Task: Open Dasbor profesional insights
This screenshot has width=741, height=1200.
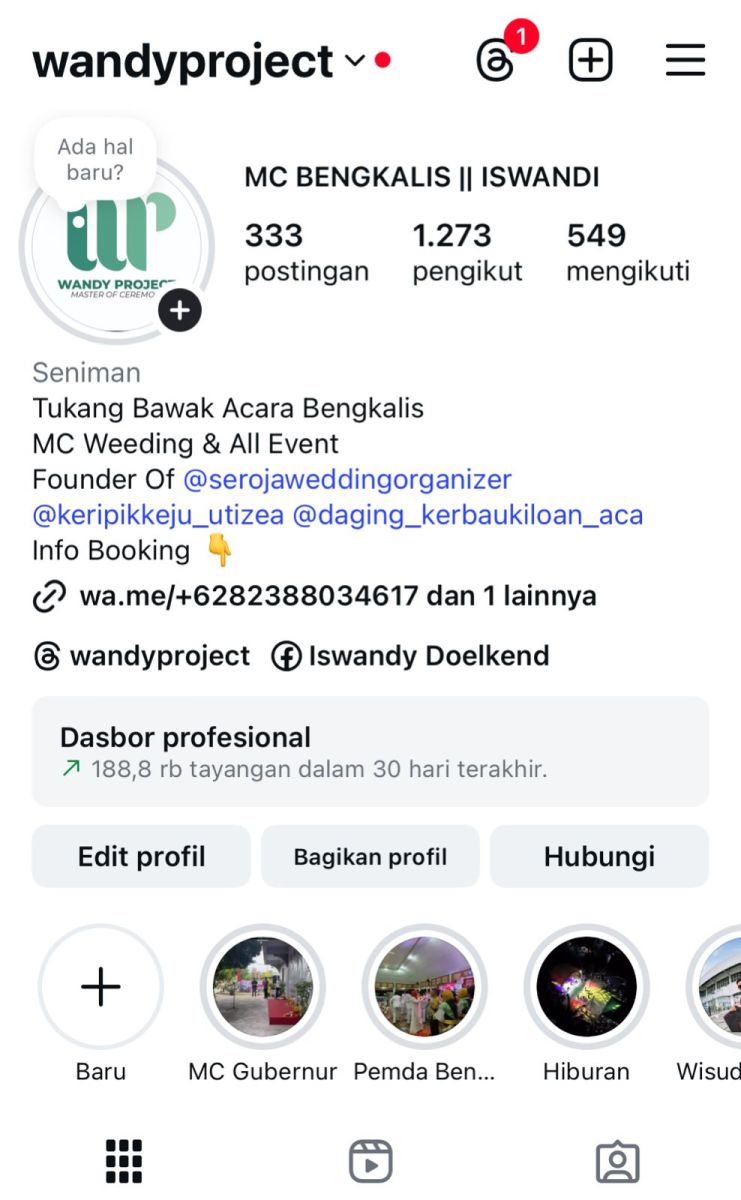Action: 370,752
